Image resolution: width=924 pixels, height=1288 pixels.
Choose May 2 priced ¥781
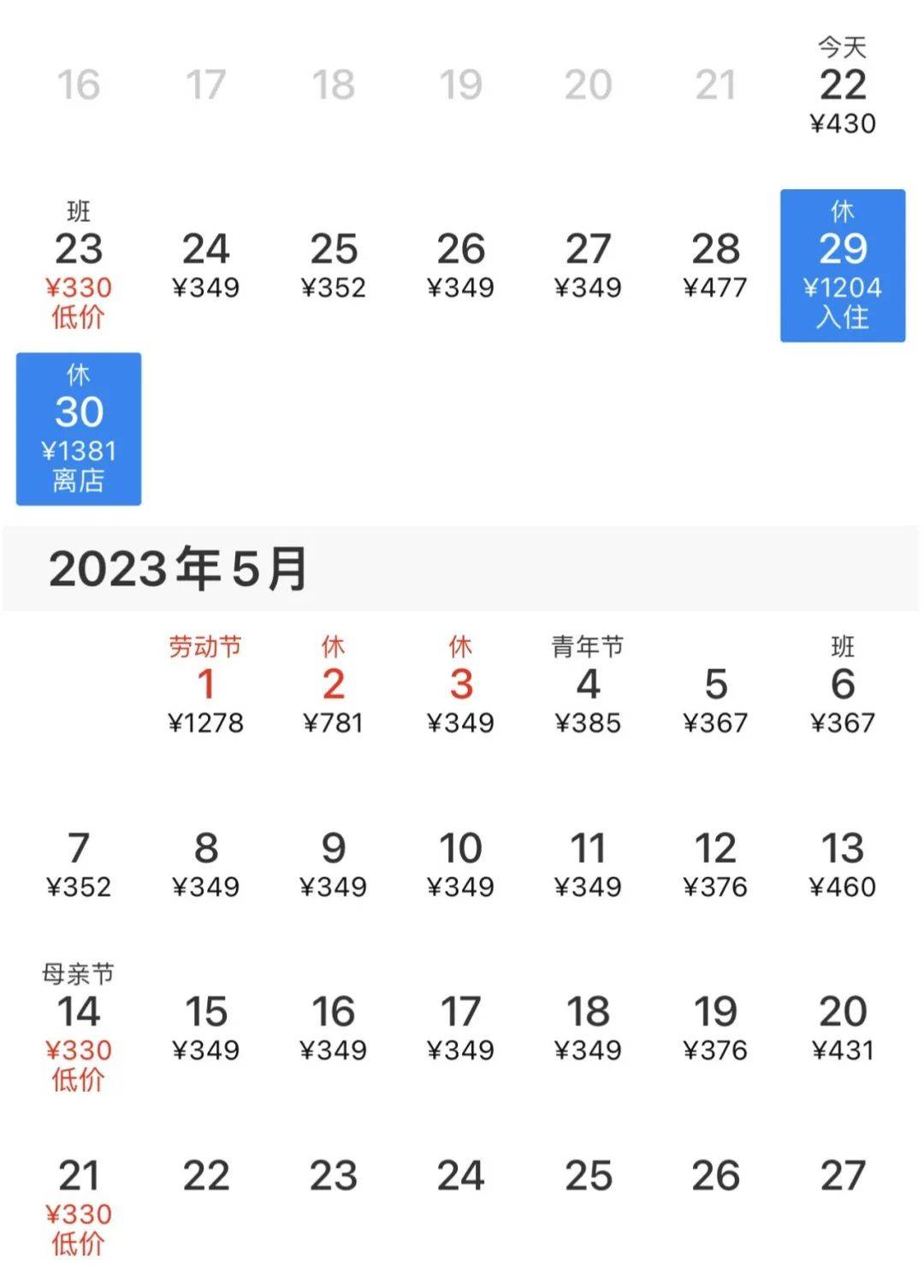333,686
